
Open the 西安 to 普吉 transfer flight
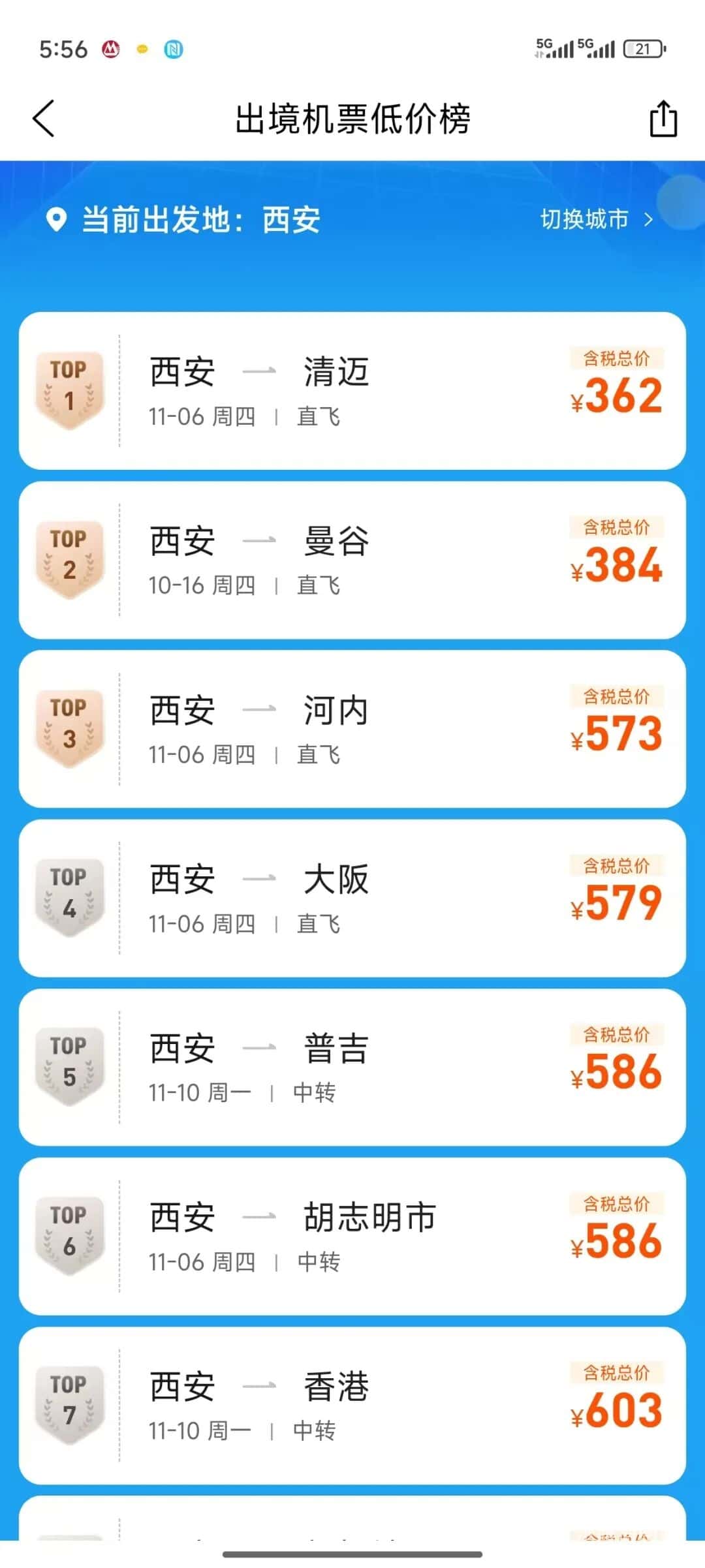point(352,1067)
